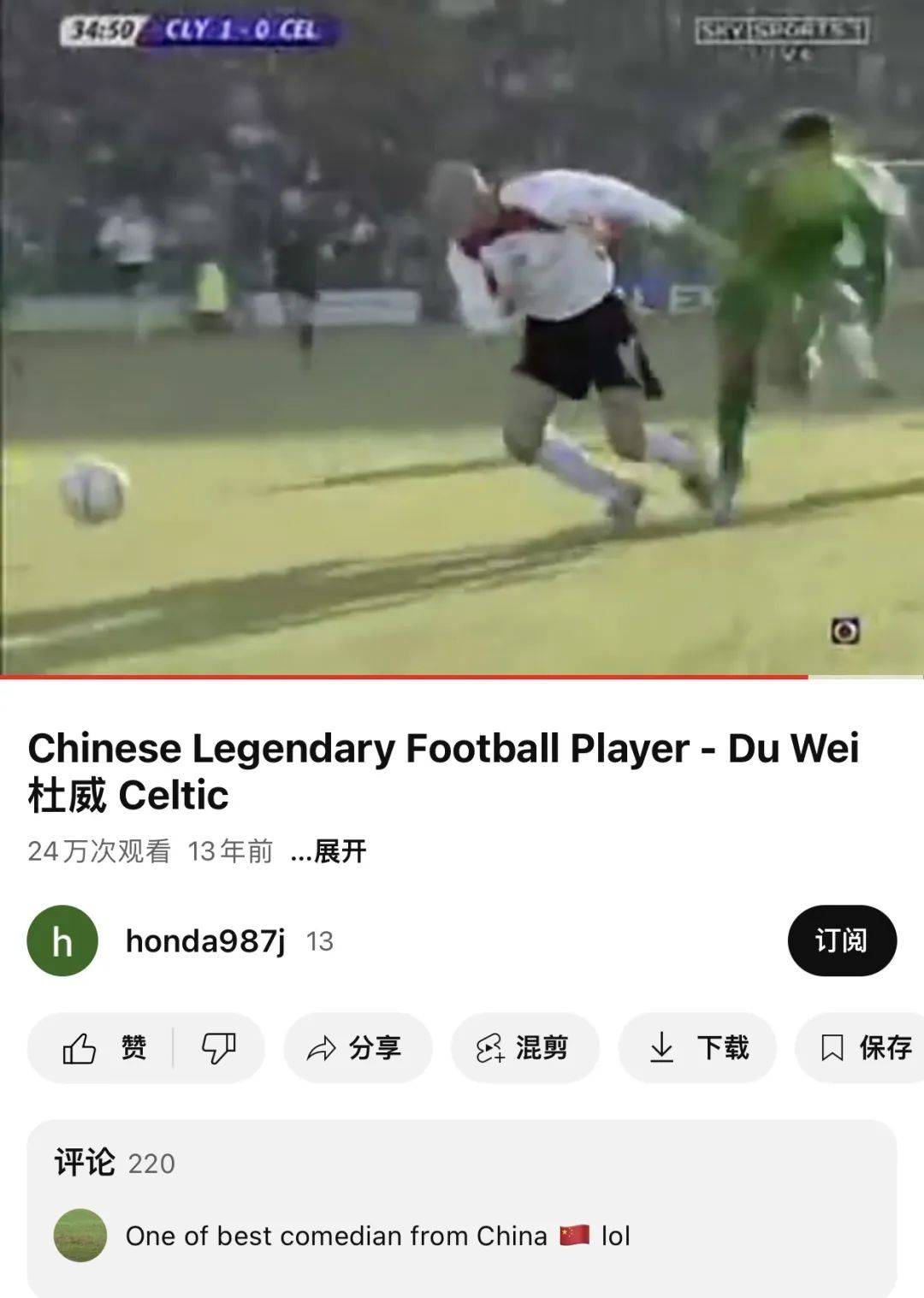Expand the video description with 展开
924x1298 pixels.
coord(329,851)
